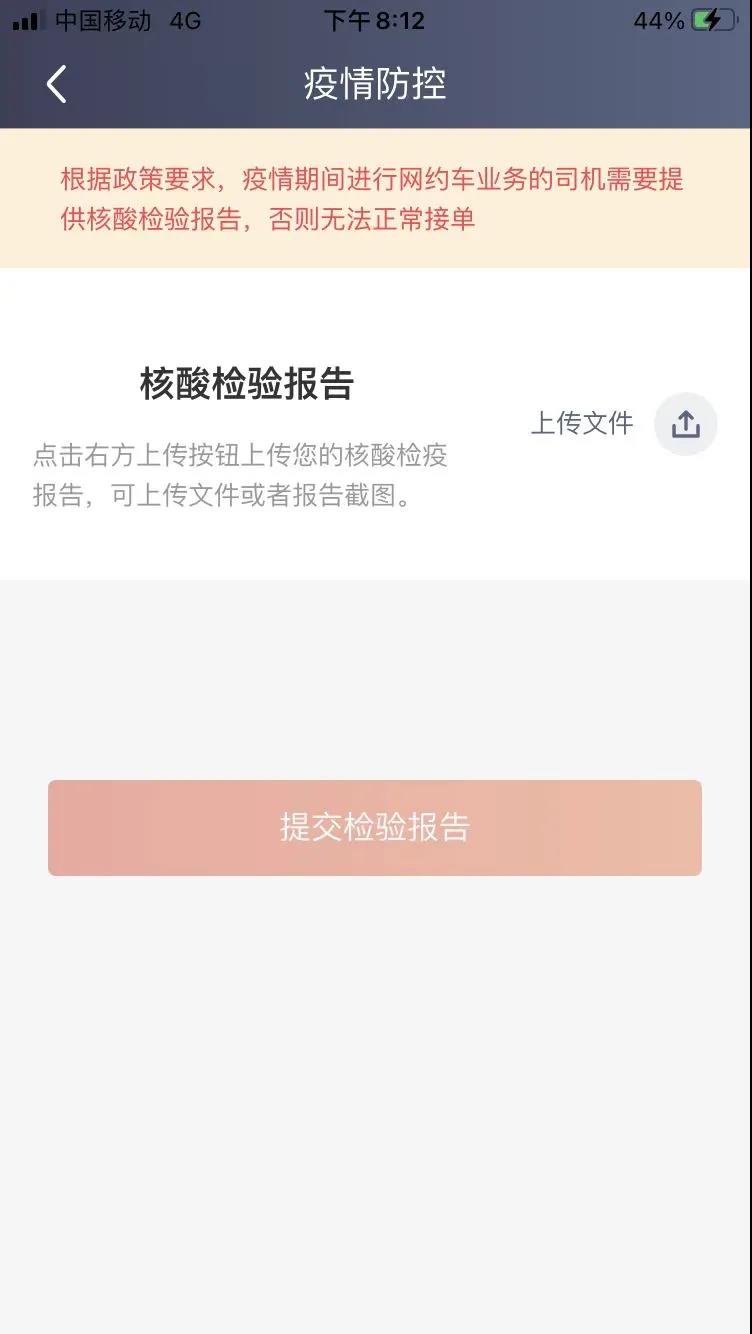Tap the red policy warning banner

pos(375,197)
